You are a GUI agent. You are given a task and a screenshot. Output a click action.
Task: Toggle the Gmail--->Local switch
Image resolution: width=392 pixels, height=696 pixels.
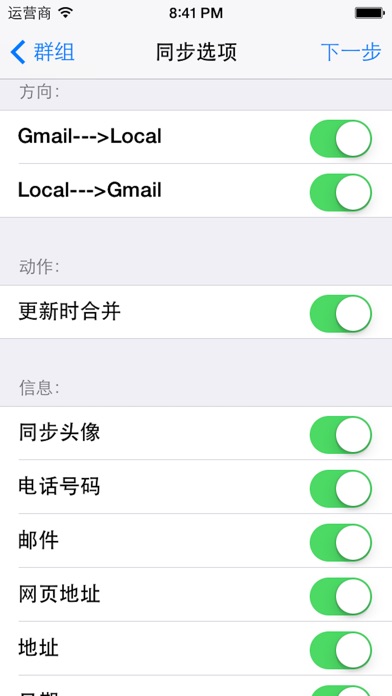pos(341,138)
